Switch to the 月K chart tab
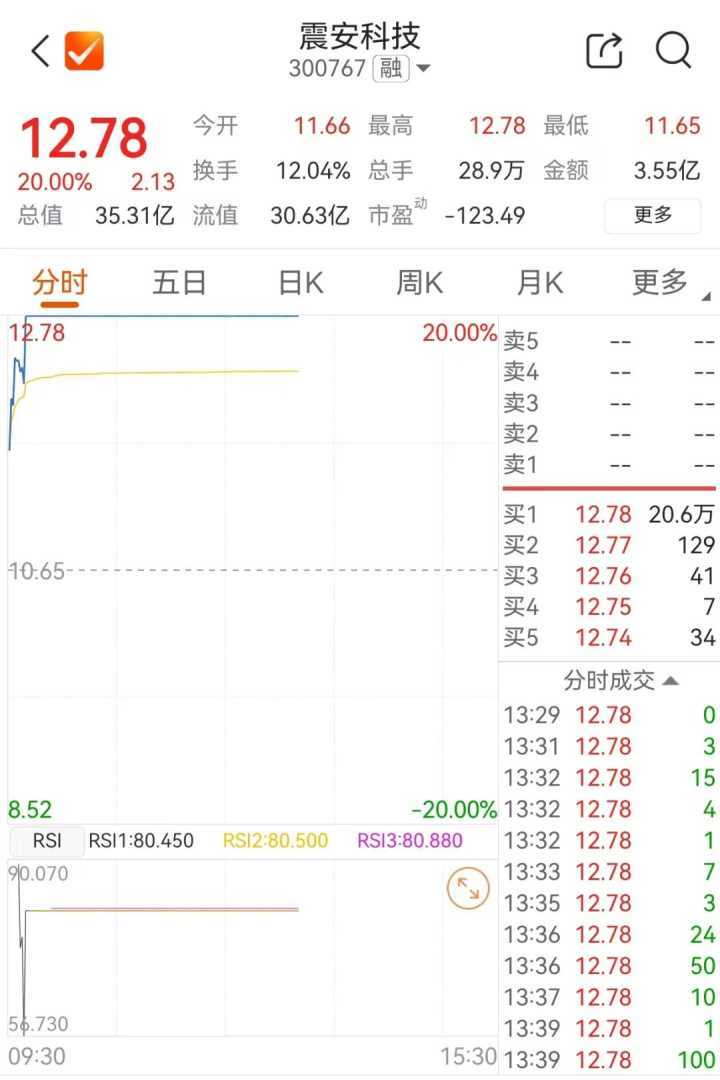This screenshot has width=720, height=1080. [x=539, y=284]
